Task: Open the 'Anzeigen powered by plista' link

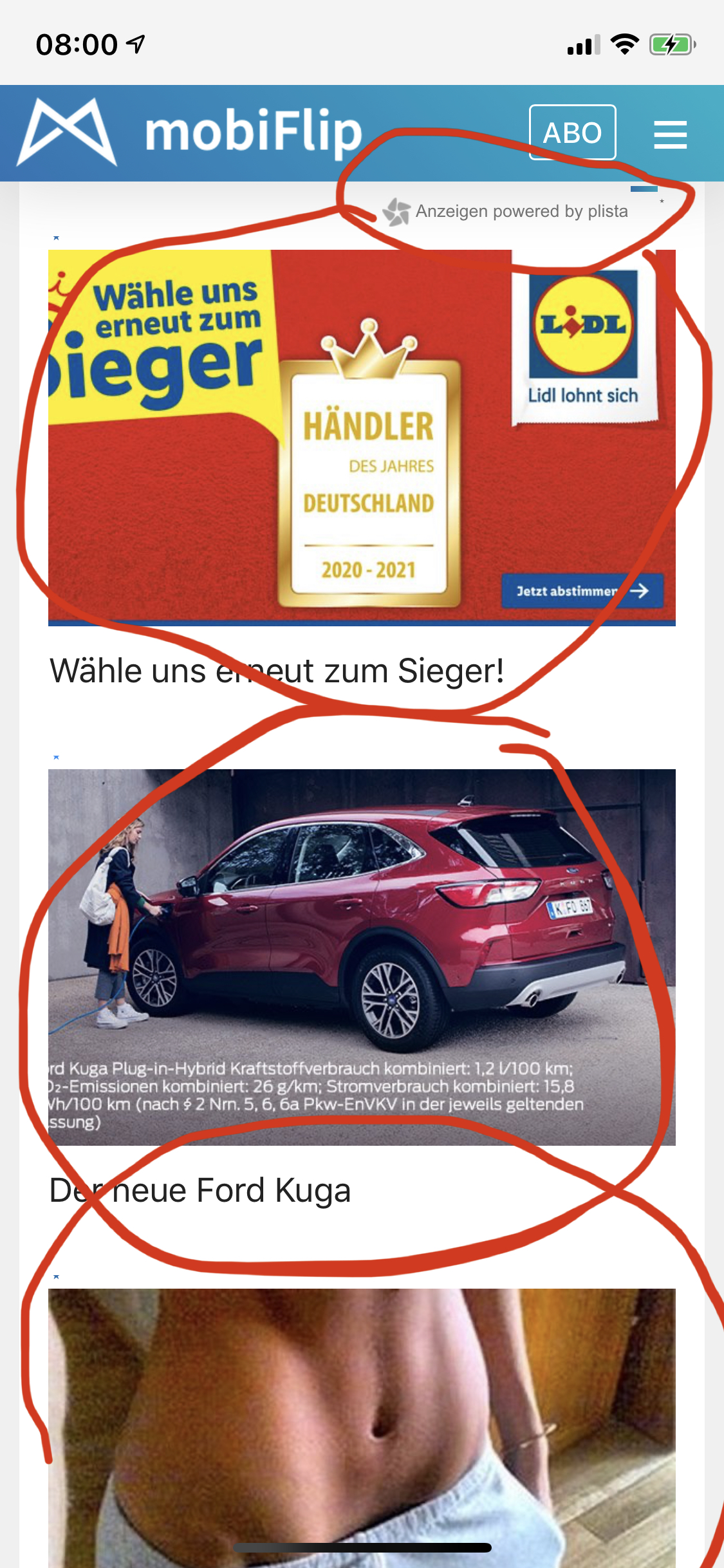Action: click(x=505, y=212)
